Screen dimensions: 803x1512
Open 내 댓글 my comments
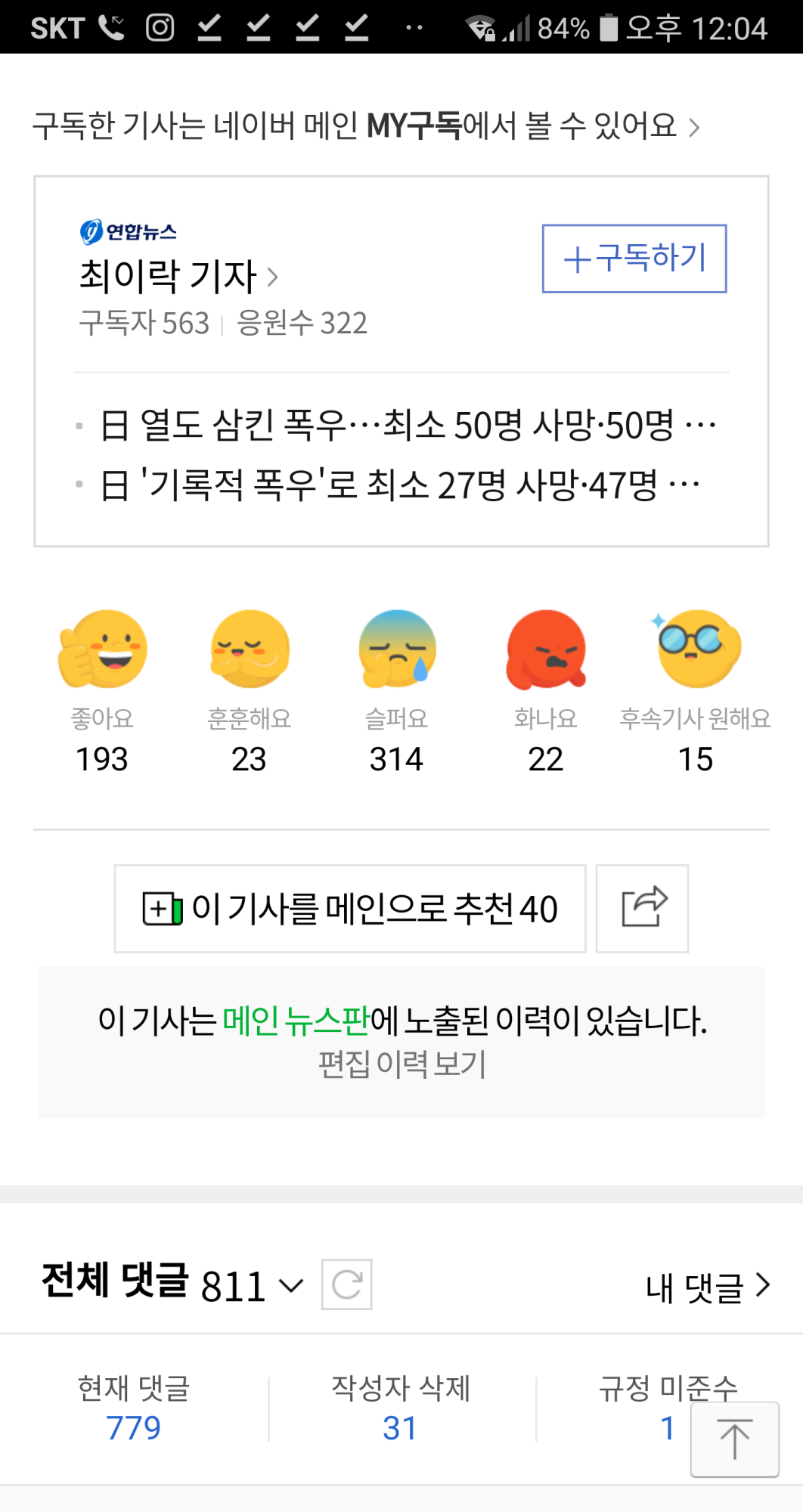coord(707,1286)
